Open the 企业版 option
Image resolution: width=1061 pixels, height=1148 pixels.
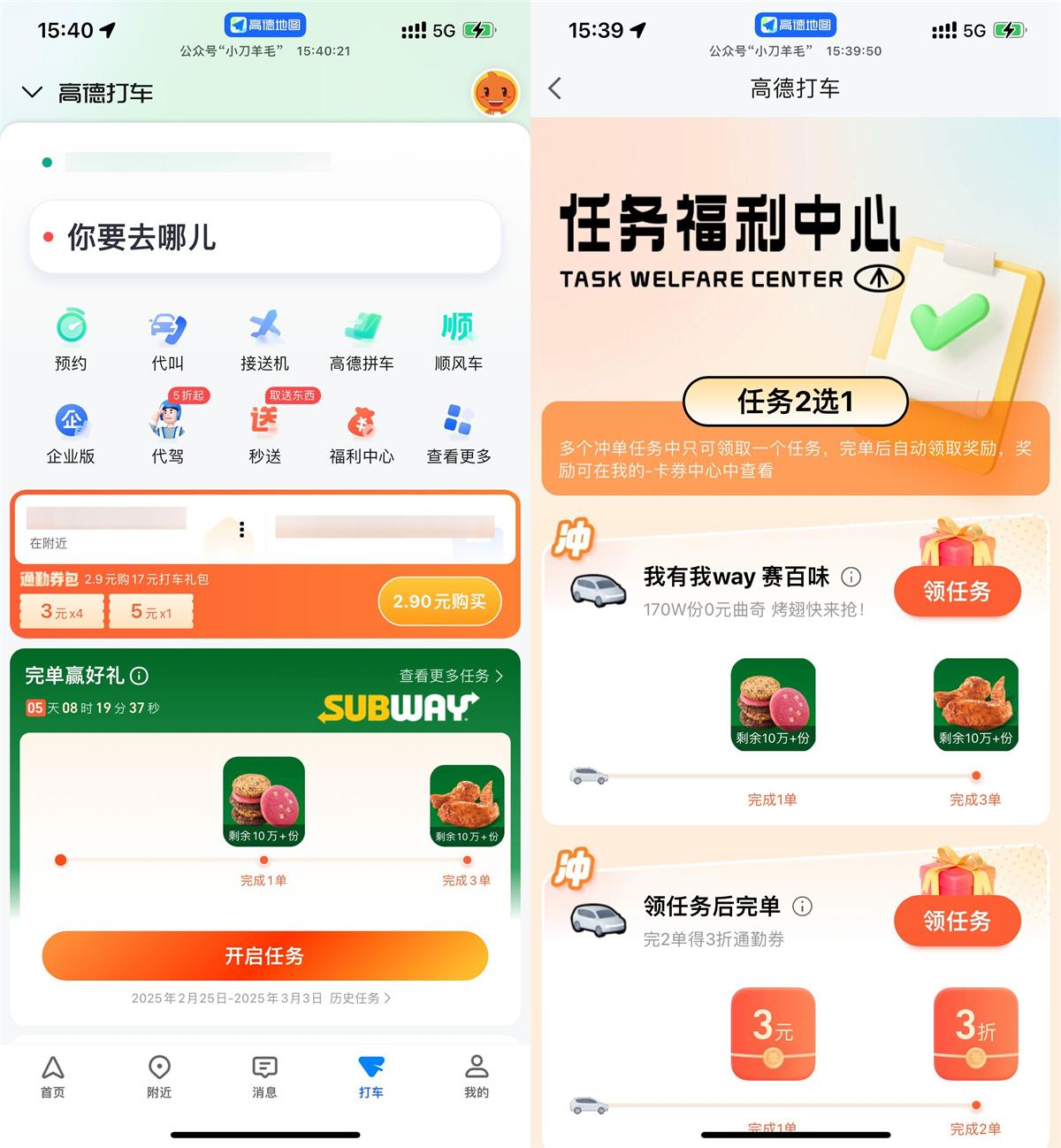[71, 432]
